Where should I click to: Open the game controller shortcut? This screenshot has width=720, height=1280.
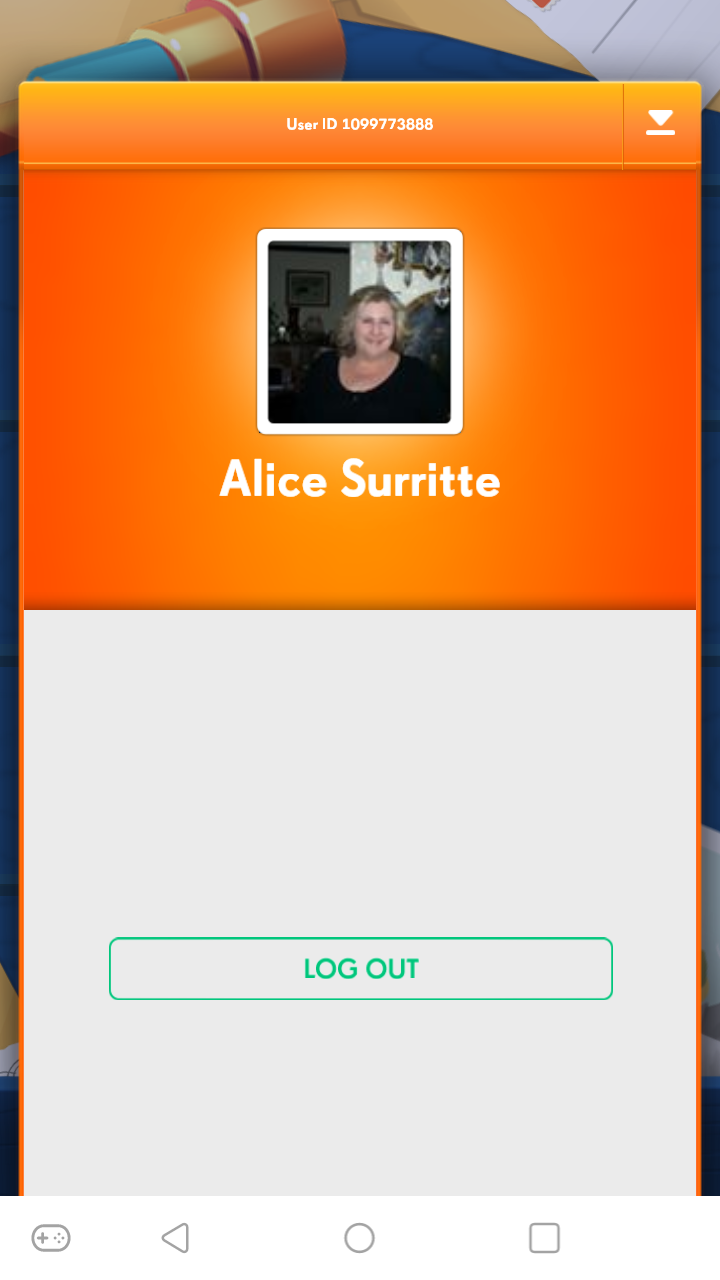point(50,1238)
